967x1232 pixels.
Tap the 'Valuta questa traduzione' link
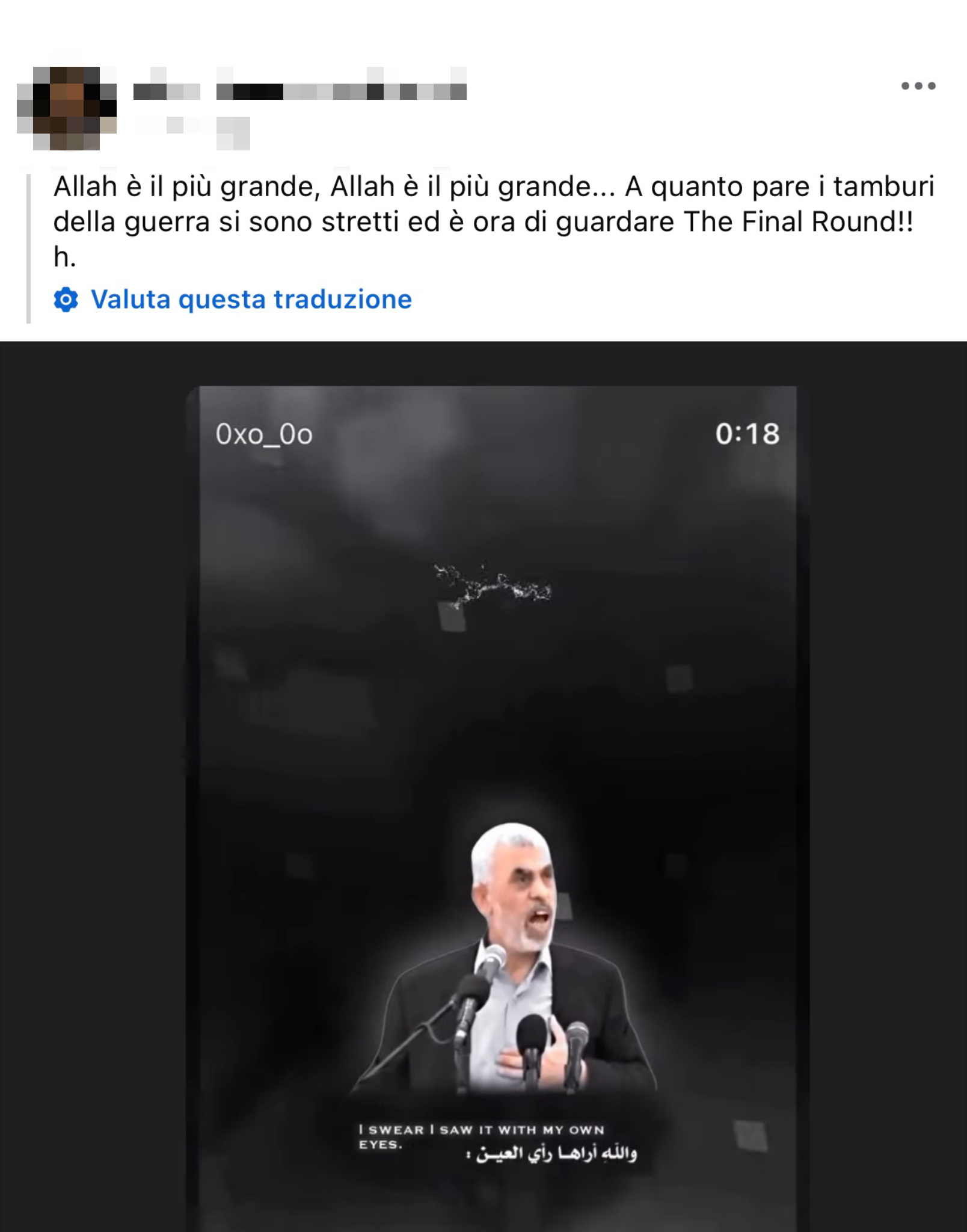coord(251,300)
